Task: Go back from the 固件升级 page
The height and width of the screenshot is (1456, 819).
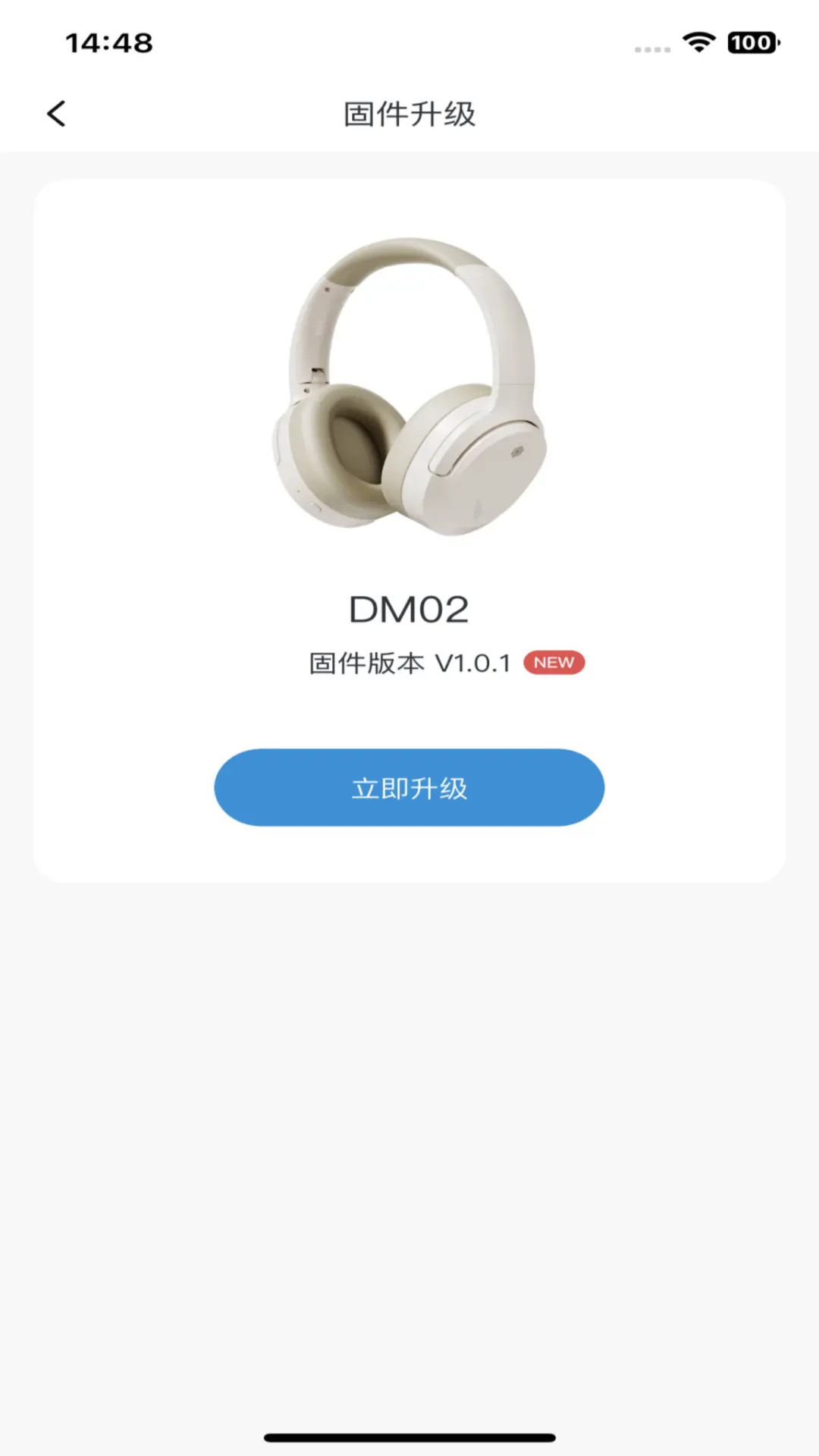Action: (x=57, y=115)
